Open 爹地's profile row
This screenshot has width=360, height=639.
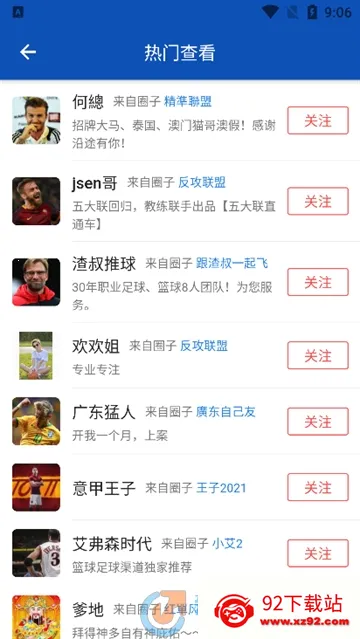tap(180, 613)
